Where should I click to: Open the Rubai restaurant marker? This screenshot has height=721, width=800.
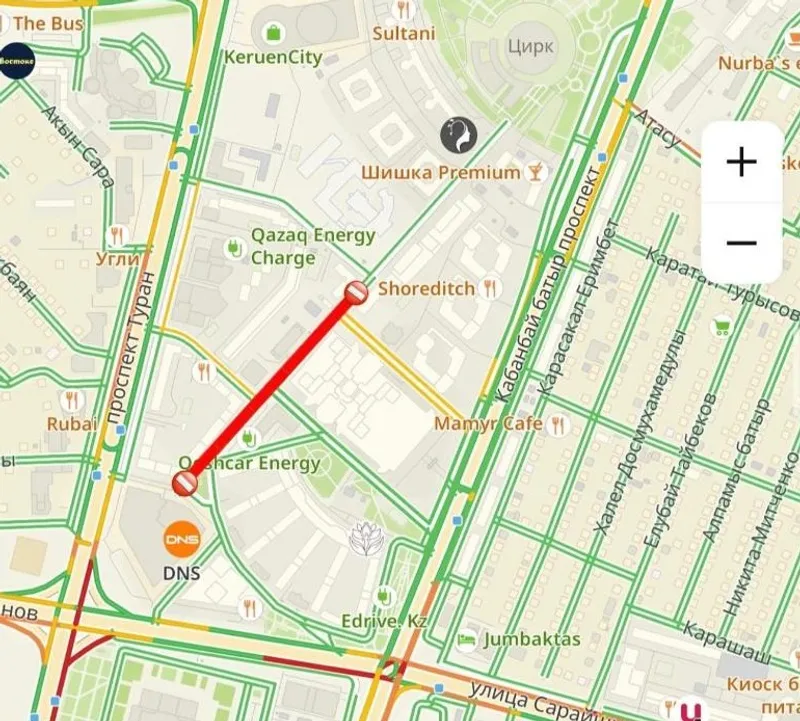tap(71, 401)
